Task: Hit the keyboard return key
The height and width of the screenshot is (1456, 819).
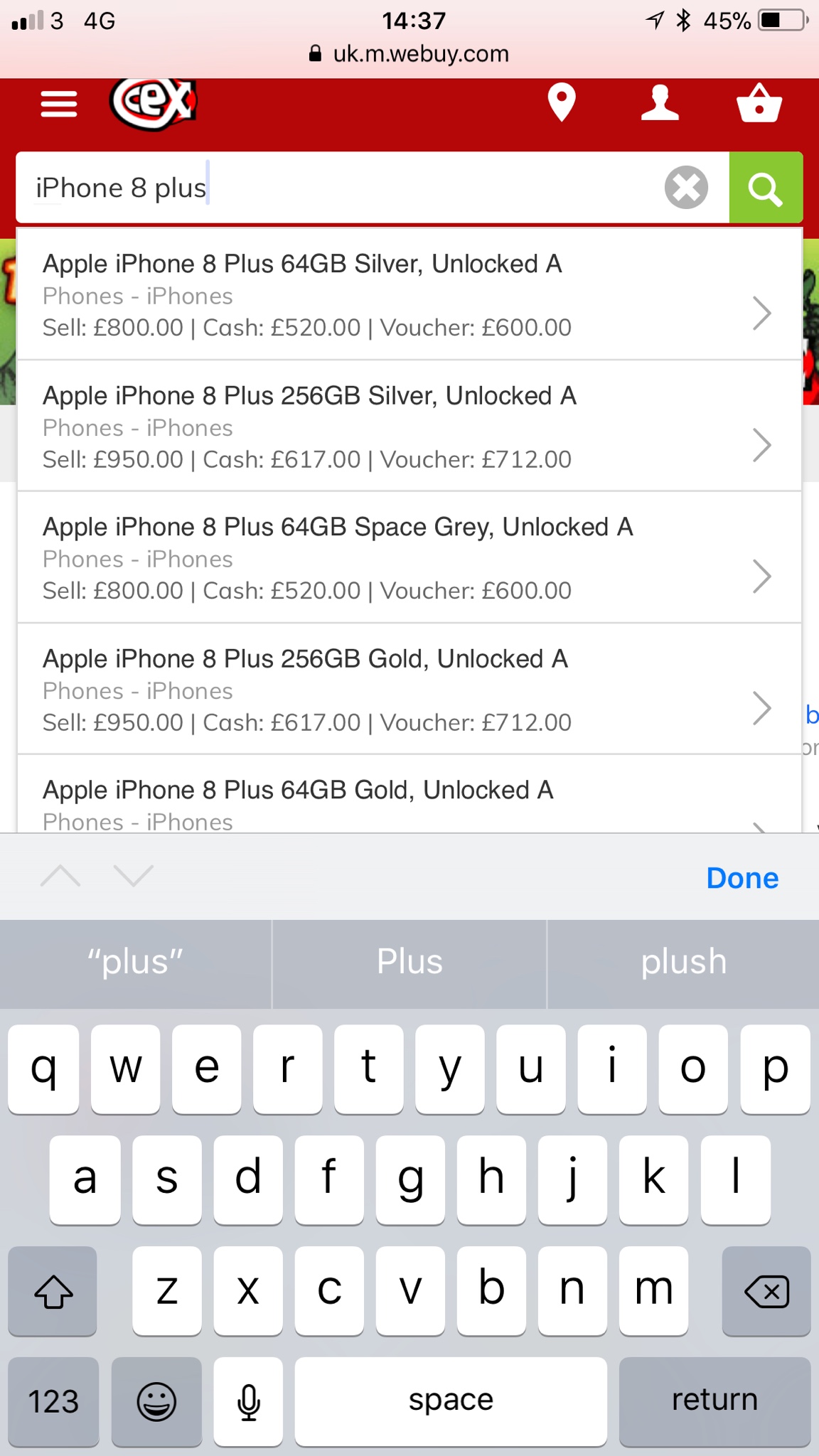Action: [x=714, y=1400]
